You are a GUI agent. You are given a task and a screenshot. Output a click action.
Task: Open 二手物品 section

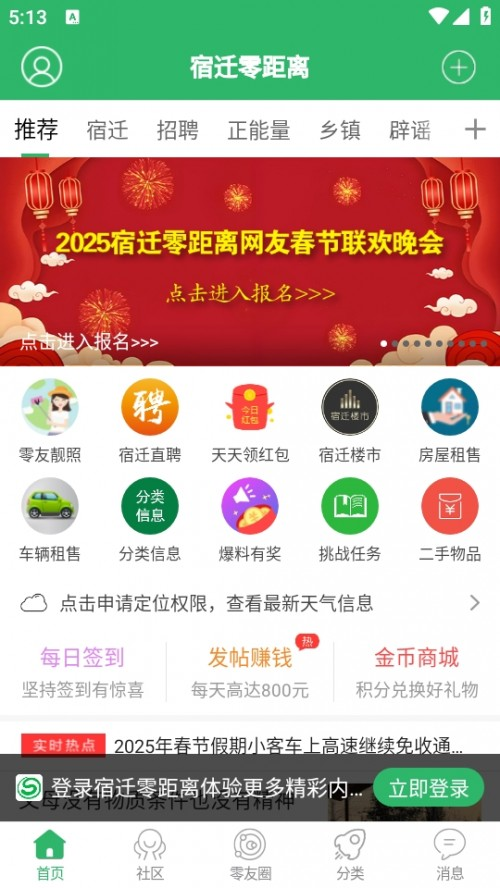click(450, 520)
